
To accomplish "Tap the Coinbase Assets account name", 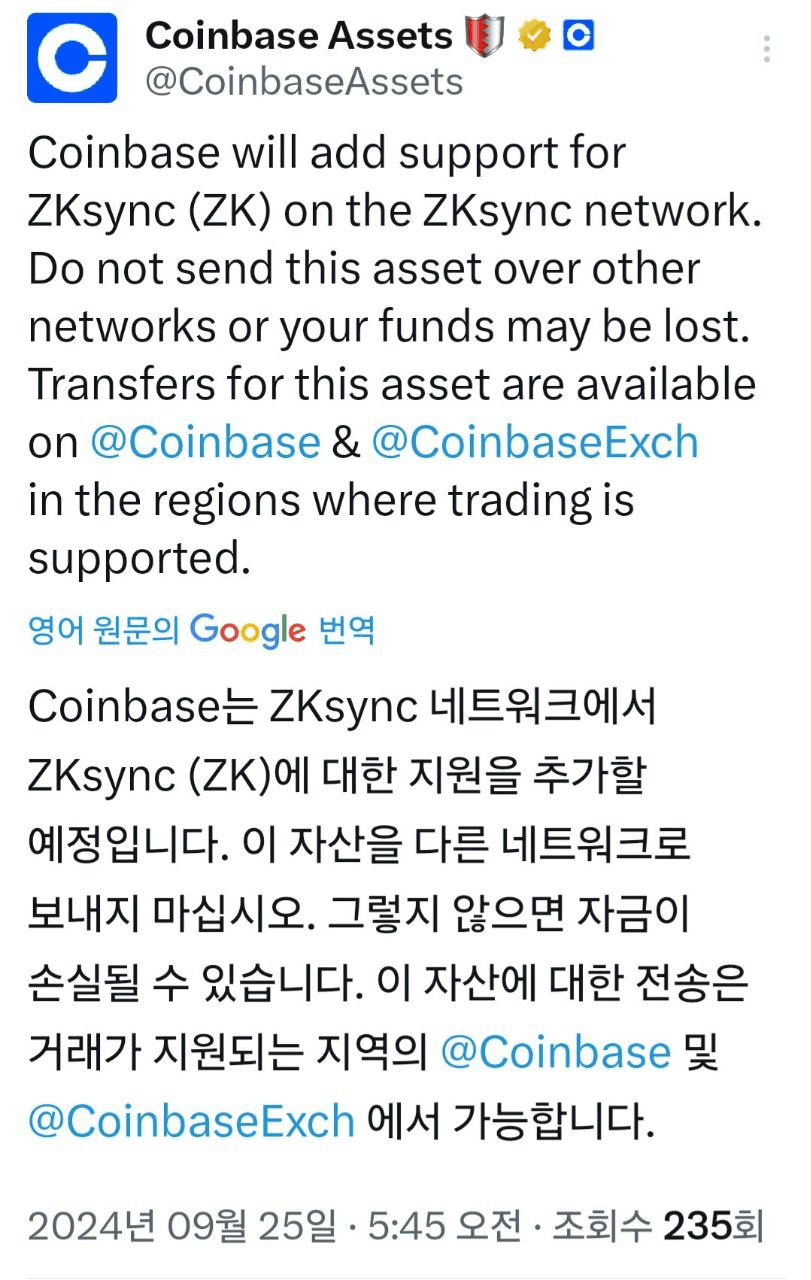I will point(299,36).
